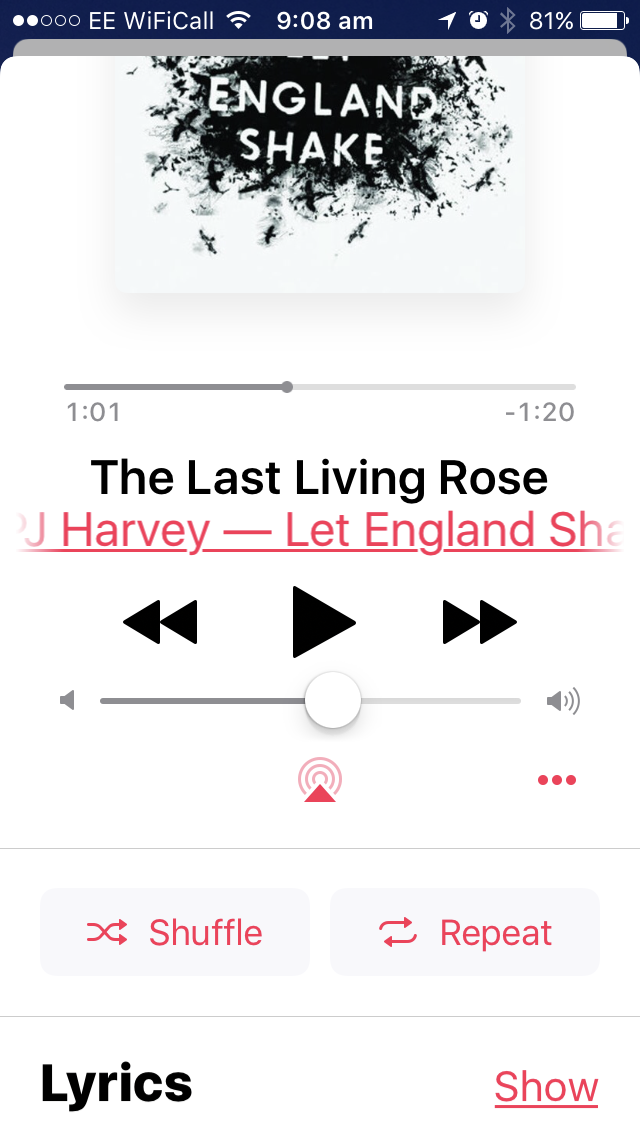
Task: Go back to the previous track
Action: click(160, 622)
